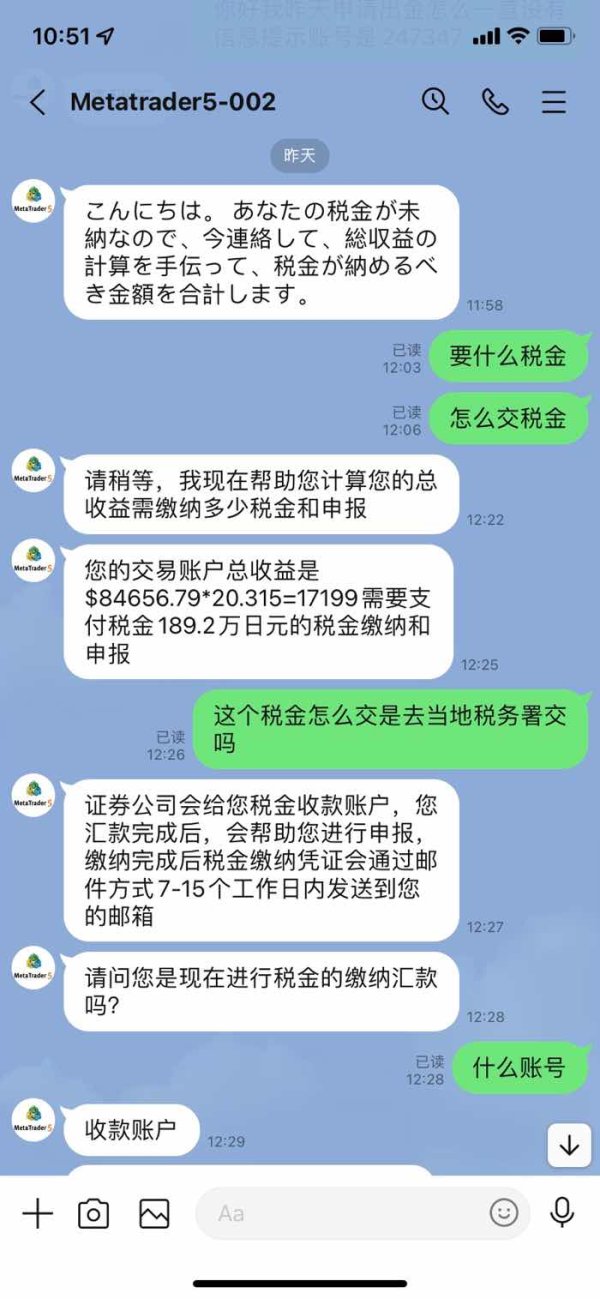Search within this chat

[x=435, y=101]
